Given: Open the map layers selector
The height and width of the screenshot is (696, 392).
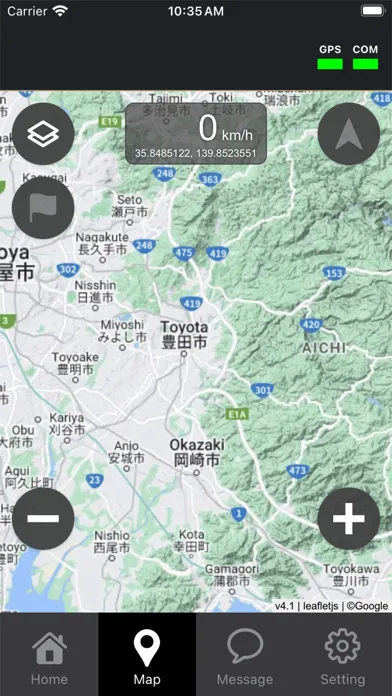Looking at the screenshot, I should point(43,134).
